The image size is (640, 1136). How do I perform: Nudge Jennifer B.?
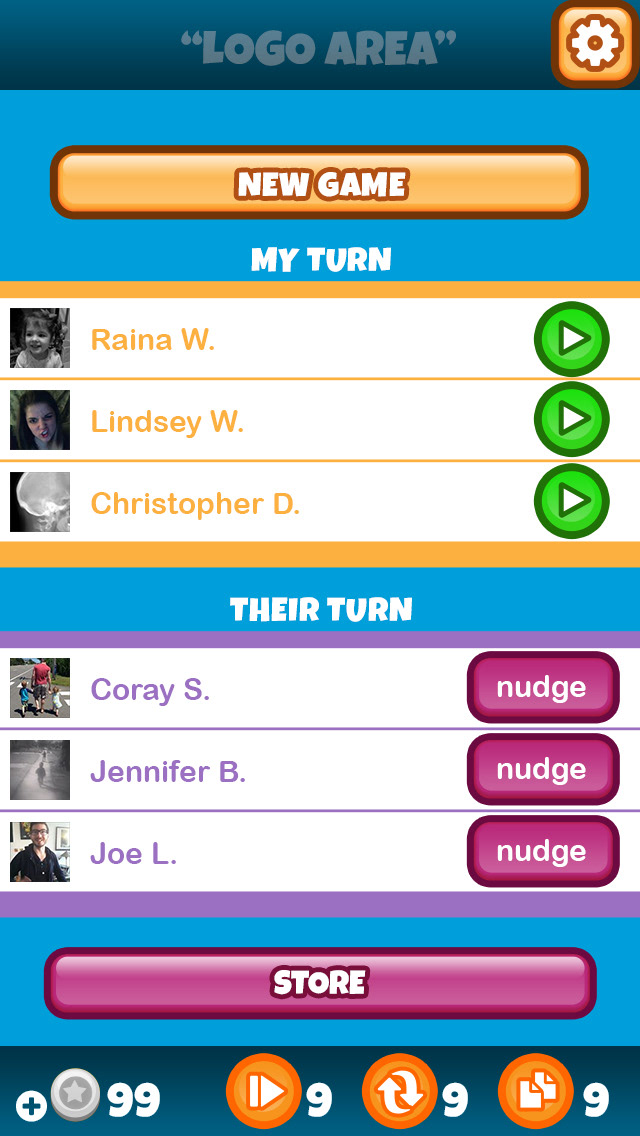click(x=542, y=769)
